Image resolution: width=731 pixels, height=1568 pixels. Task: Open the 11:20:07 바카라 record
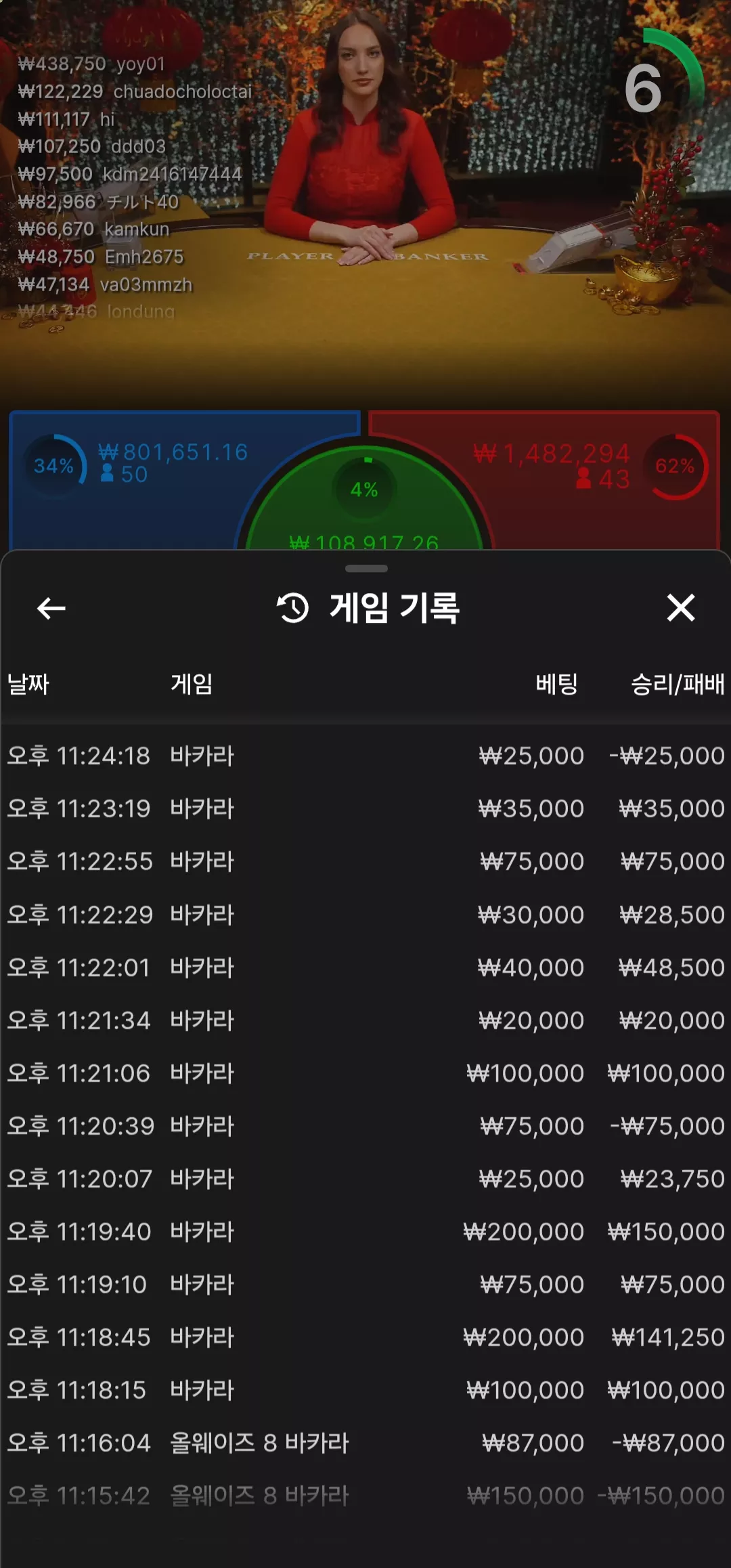(365, 1179)
